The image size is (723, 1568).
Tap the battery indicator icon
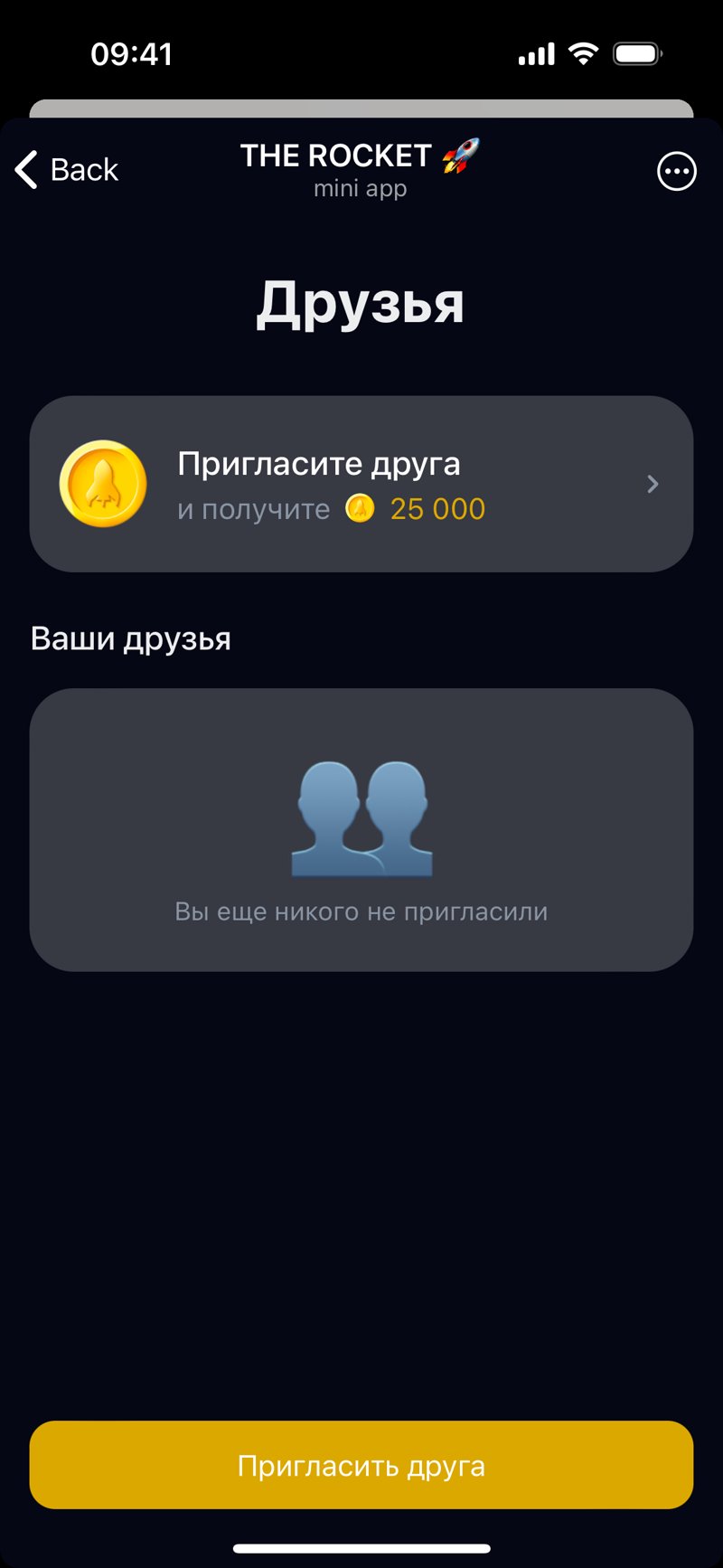(637, 53)
